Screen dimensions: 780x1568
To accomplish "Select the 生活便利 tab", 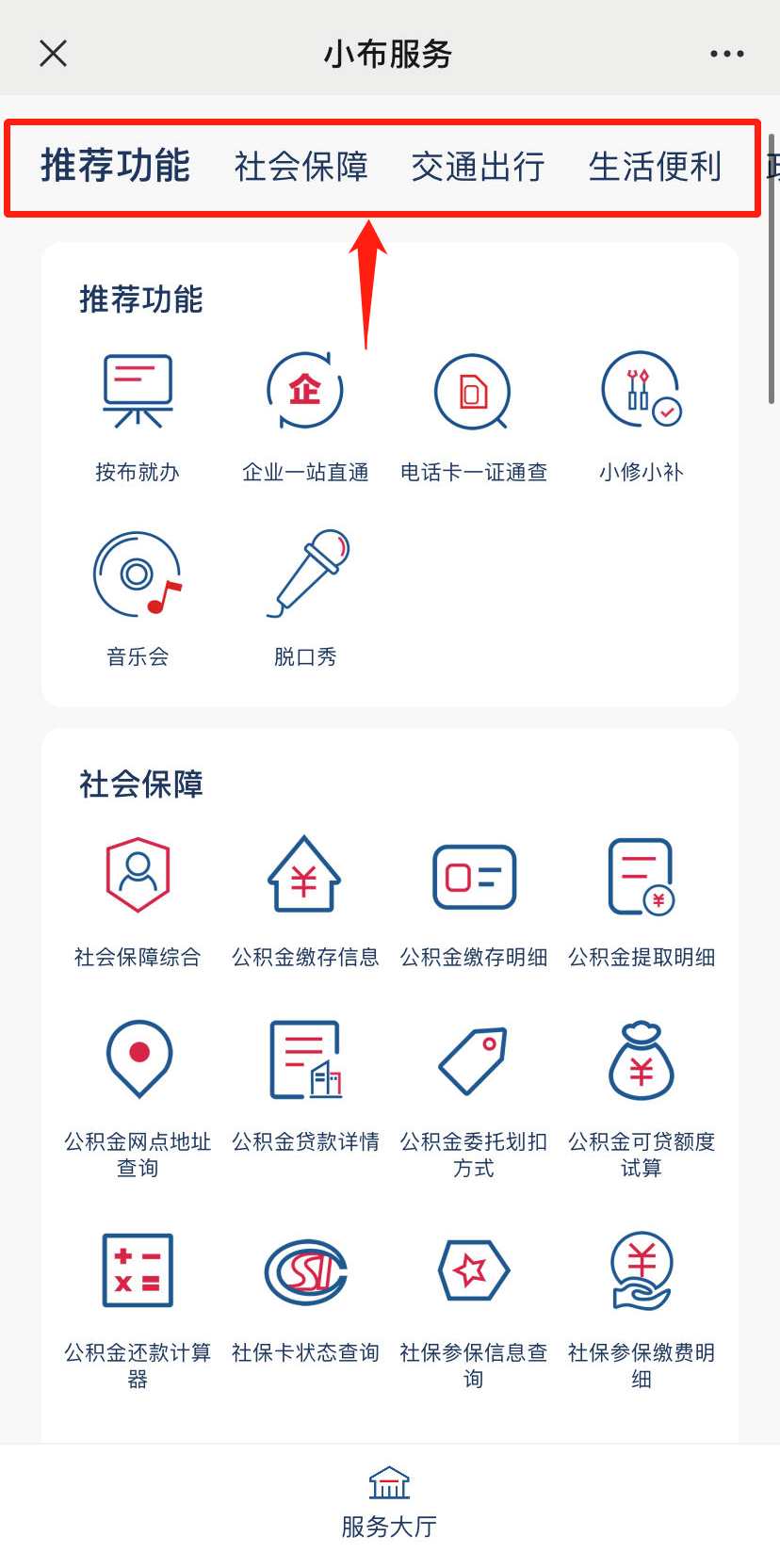I will 656,167.
